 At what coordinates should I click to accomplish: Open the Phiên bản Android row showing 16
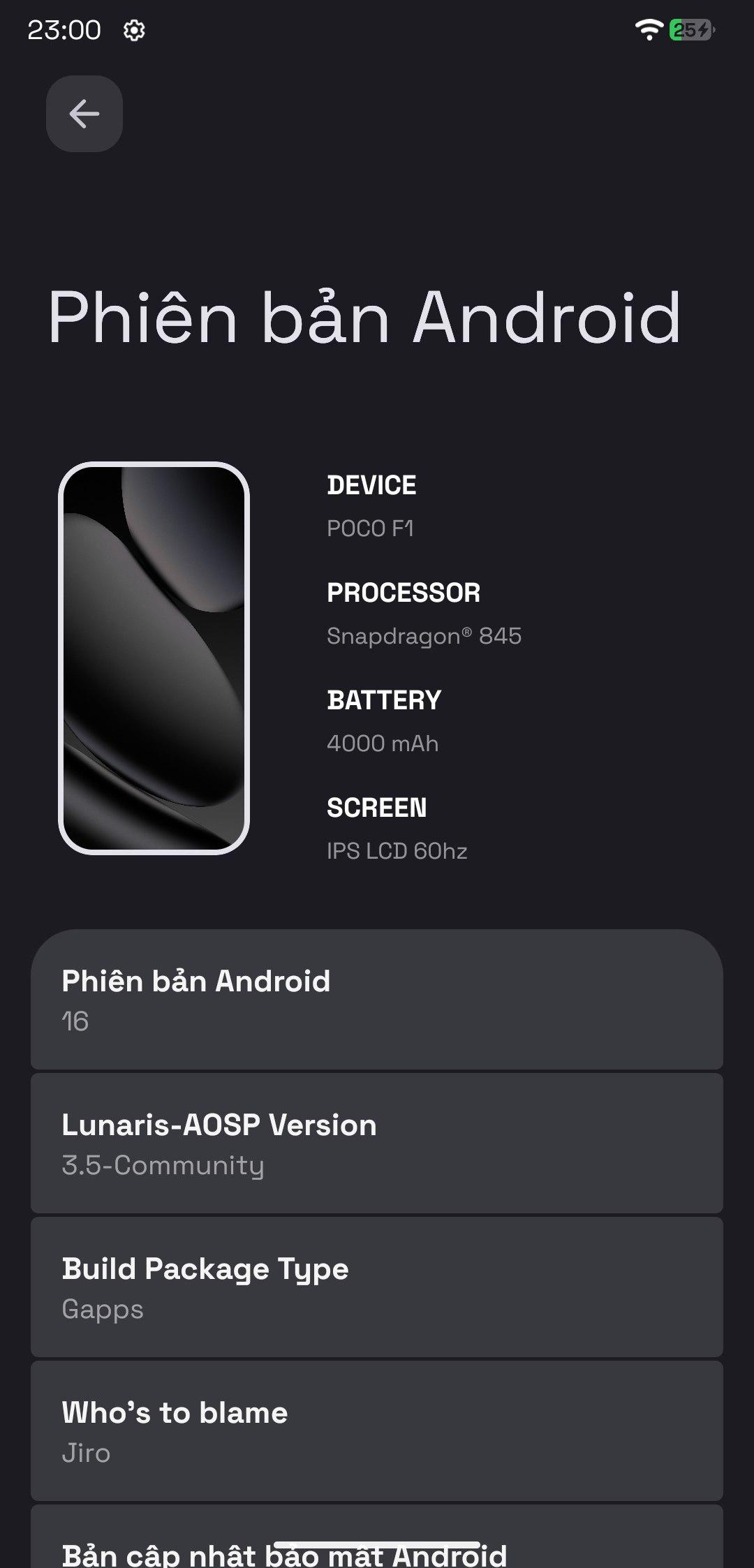[x=376, y=999]
